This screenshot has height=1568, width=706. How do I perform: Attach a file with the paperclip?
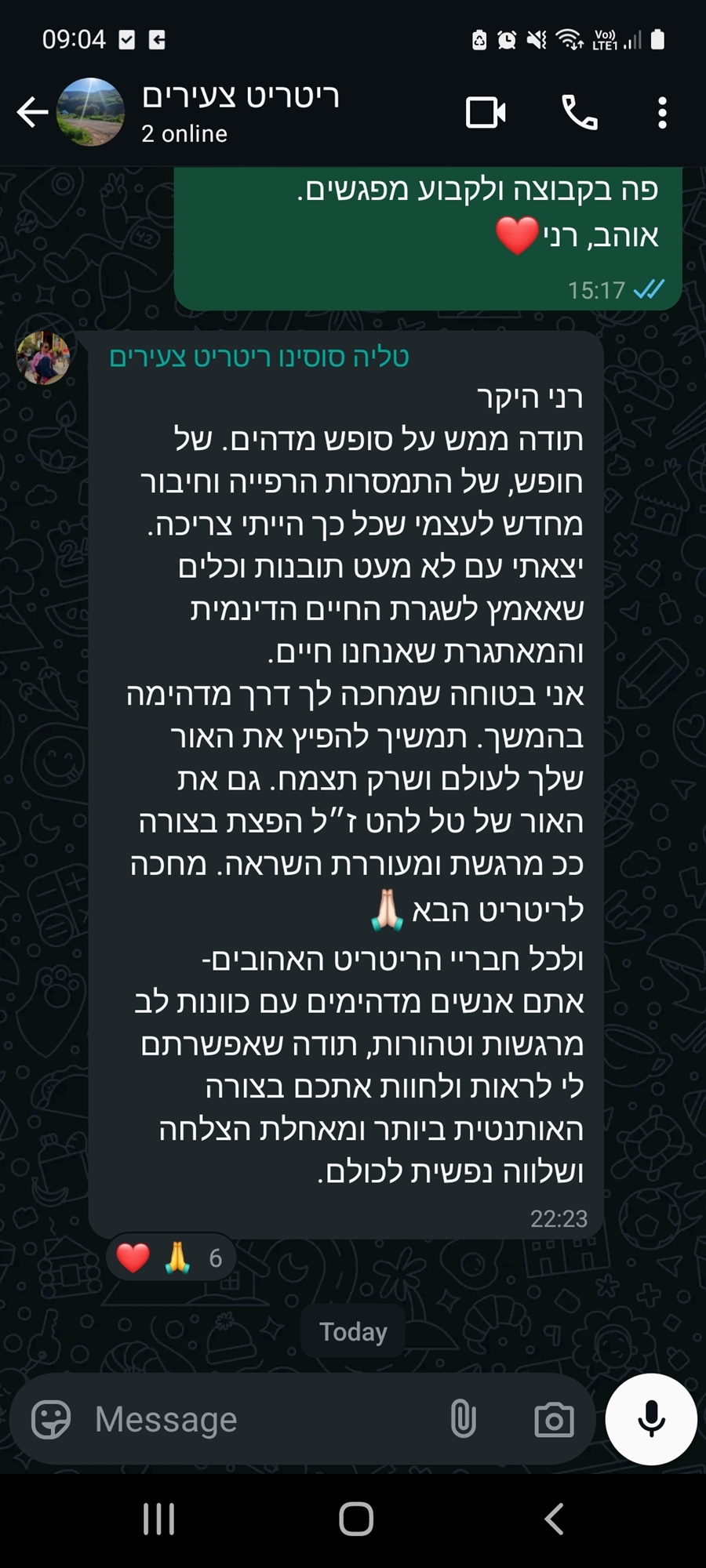pyautogui.click(x=463, y=1419)
